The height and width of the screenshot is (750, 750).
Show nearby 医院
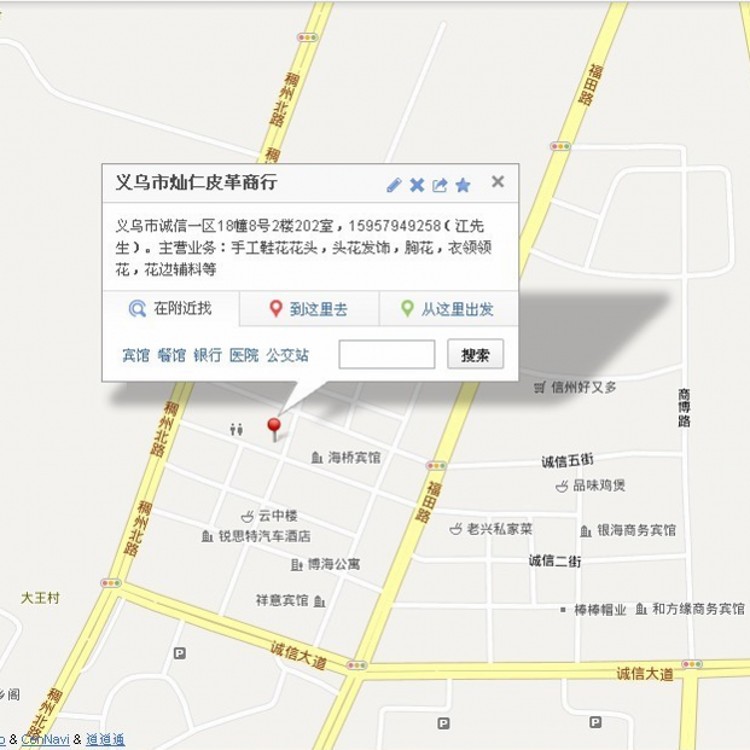(x=243, y=355)
